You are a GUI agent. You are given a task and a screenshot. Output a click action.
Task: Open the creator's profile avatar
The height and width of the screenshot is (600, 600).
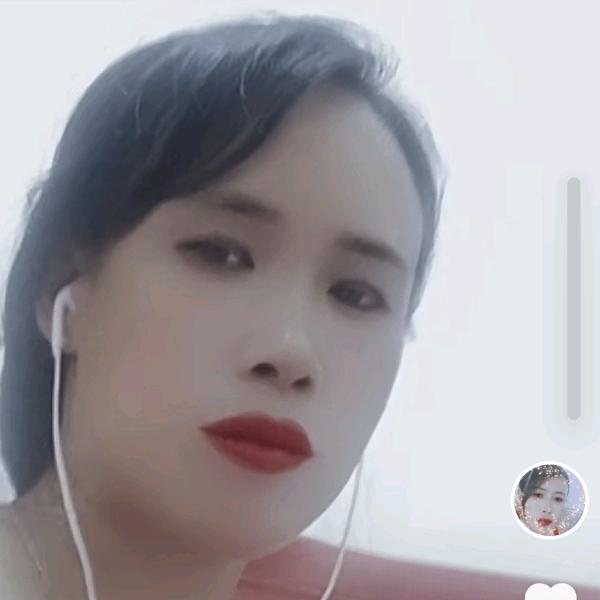(549, 500)
